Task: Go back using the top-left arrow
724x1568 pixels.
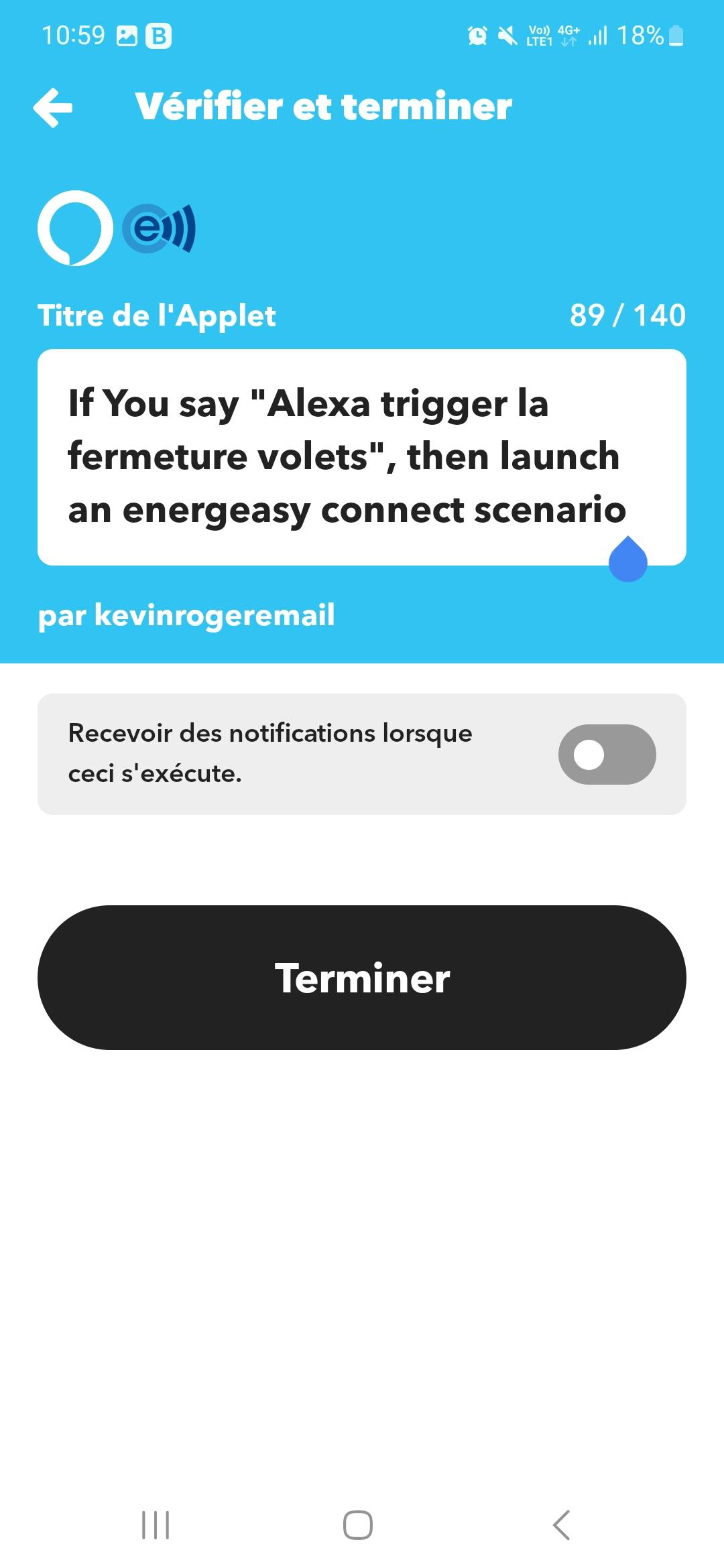Action: tap(53, 107)
